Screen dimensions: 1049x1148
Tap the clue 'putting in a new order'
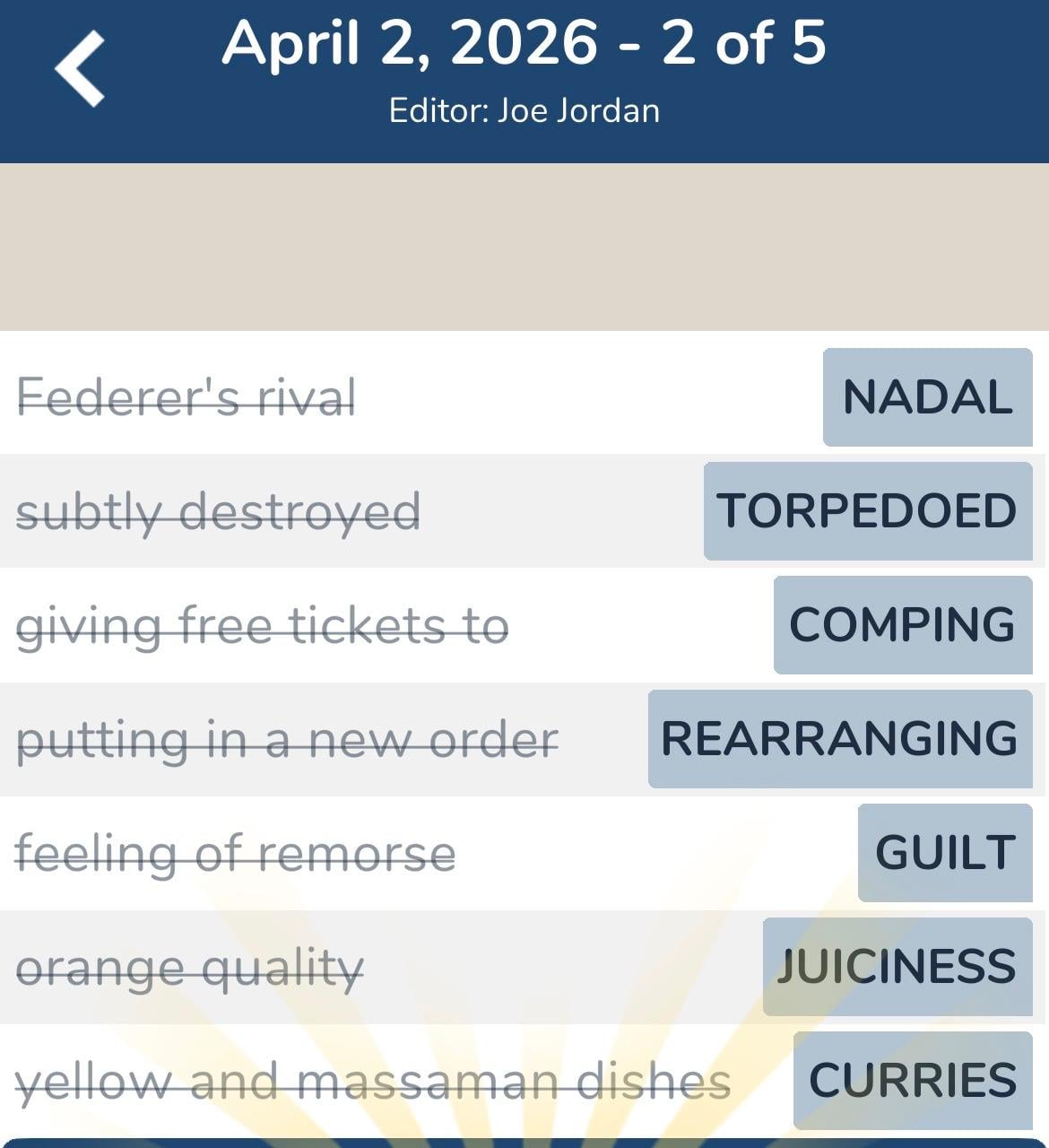point(289,739)
